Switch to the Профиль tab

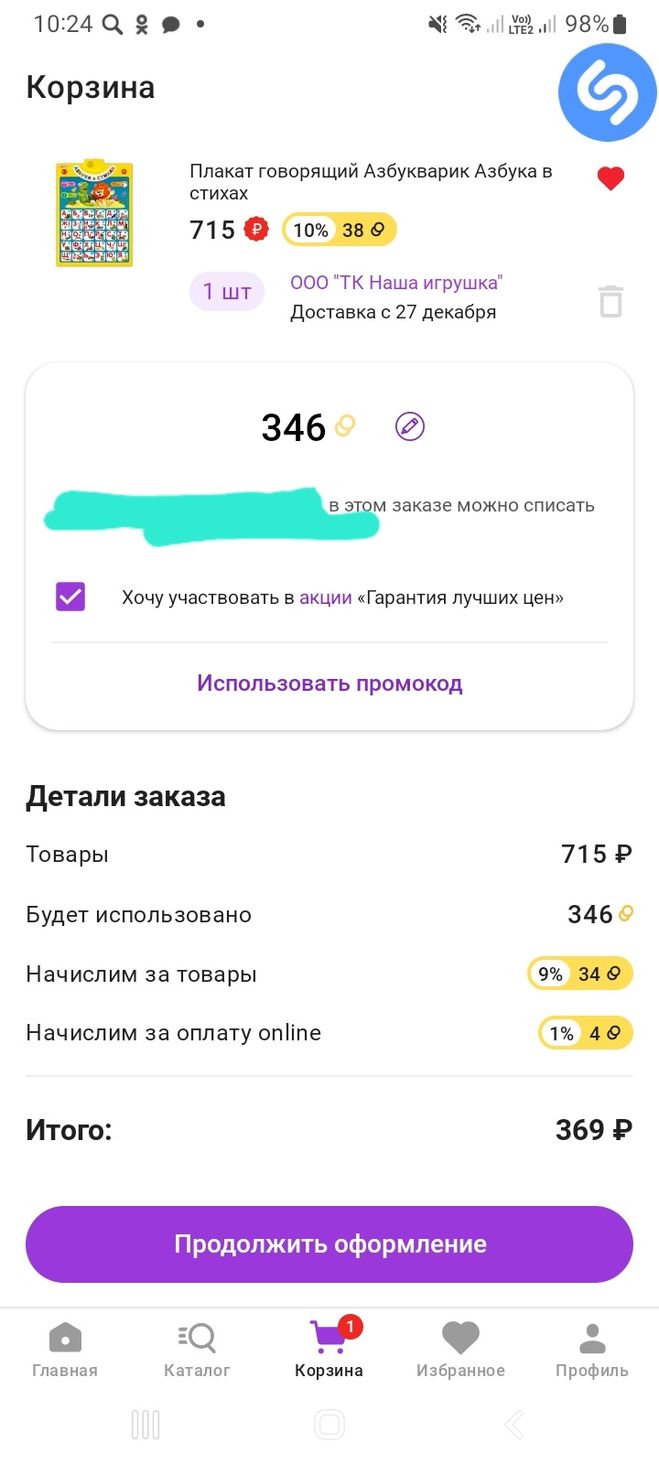click(592, 1349)
